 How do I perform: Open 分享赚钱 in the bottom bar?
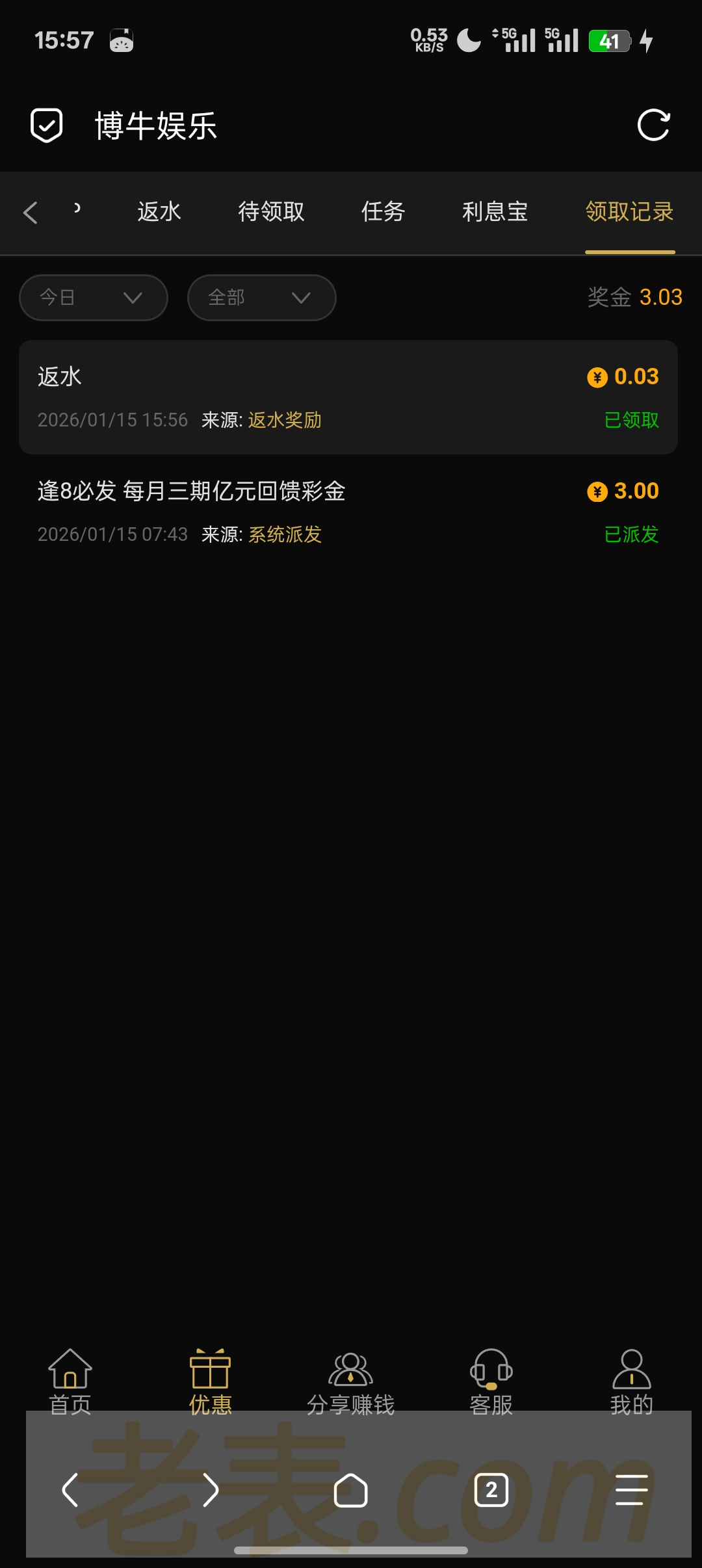(351, 1381)
